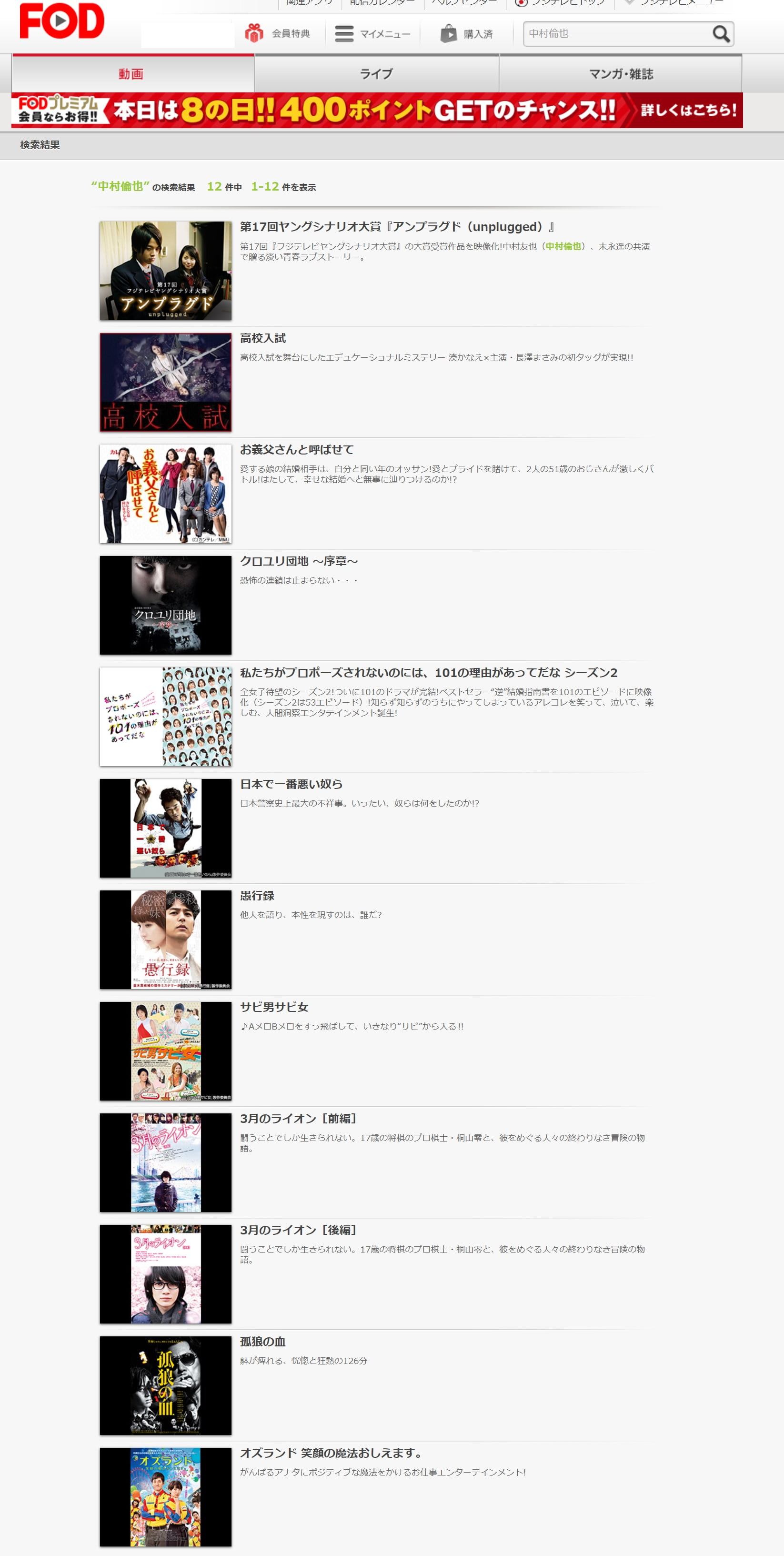Open 孤狼の血 title

pyautogui.click(x=263, y=1342)
